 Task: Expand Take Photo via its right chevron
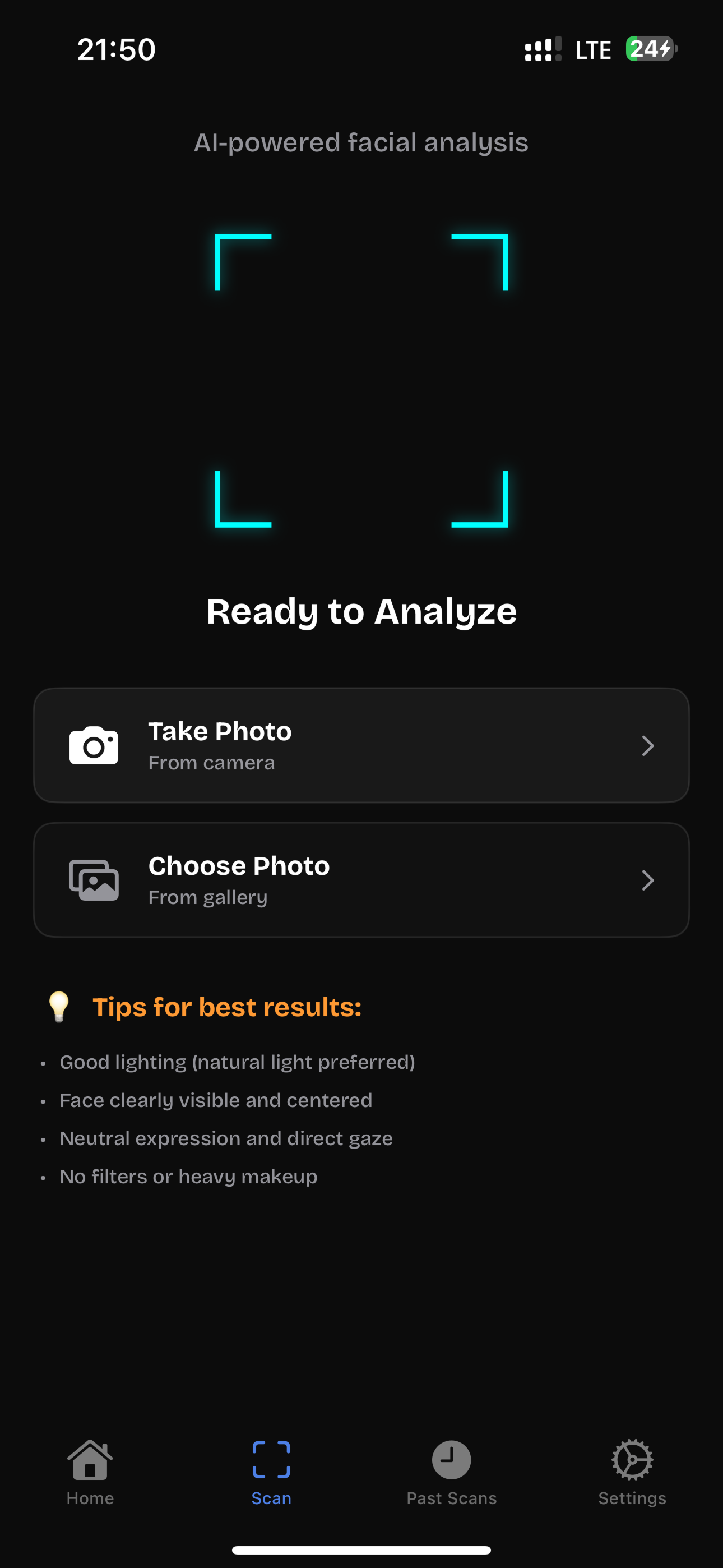click(x=649, y=746)
